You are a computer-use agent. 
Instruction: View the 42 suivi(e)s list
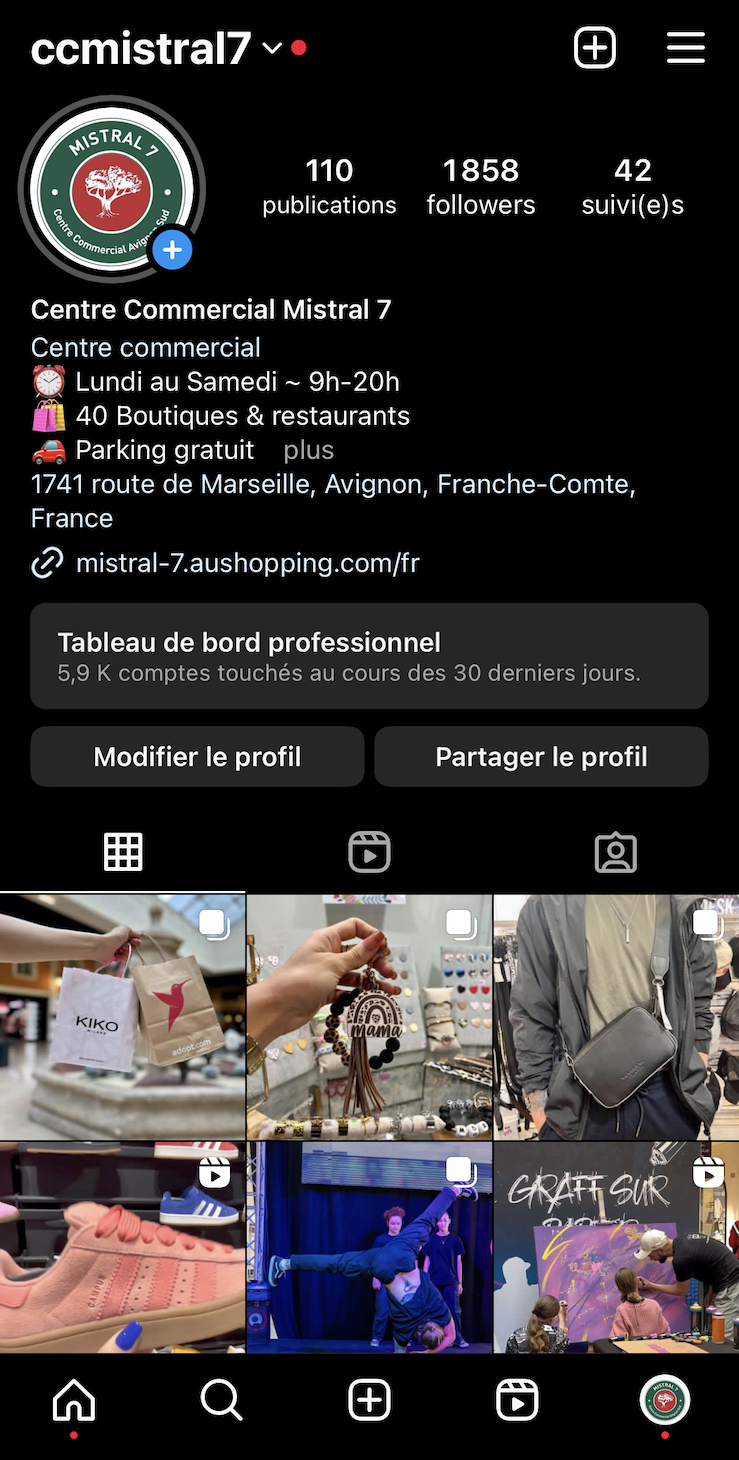[x=632, y=186]
